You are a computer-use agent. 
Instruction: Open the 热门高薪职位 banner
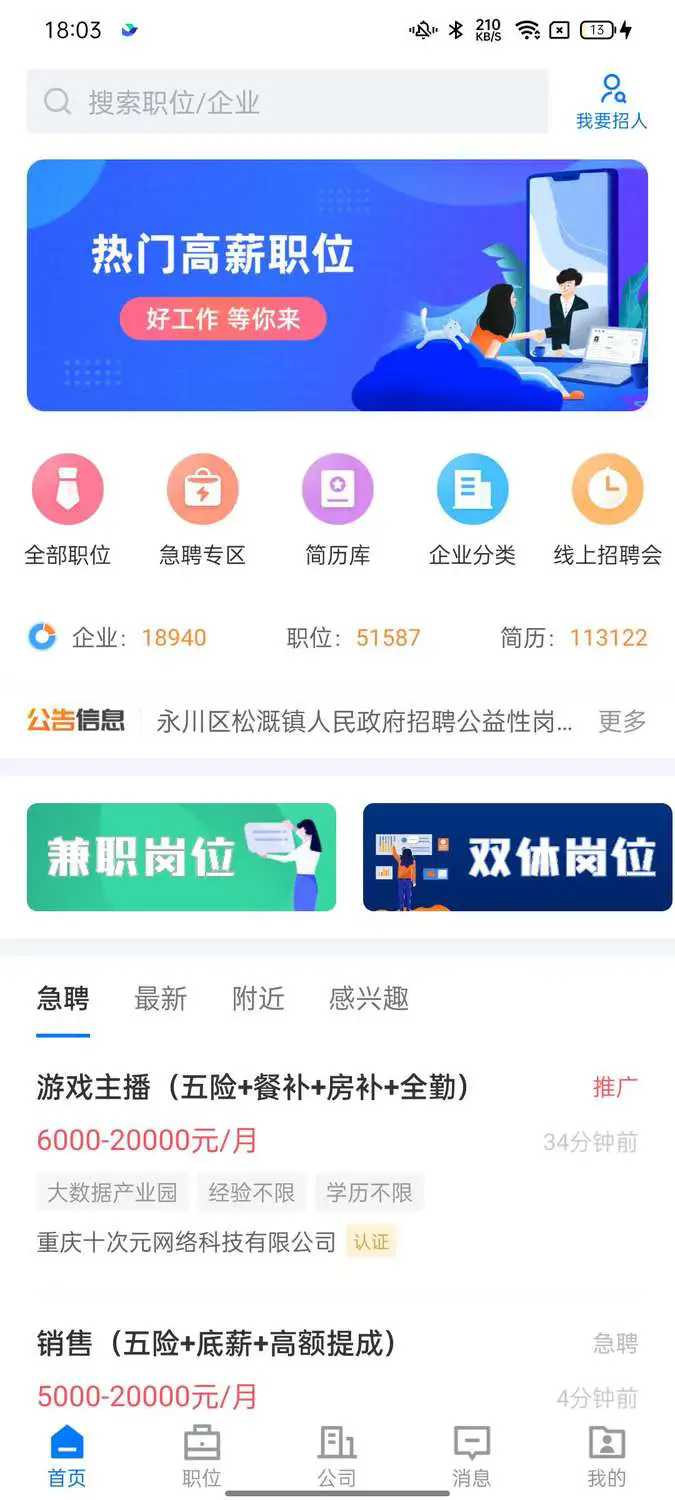(x=337, y=285)
